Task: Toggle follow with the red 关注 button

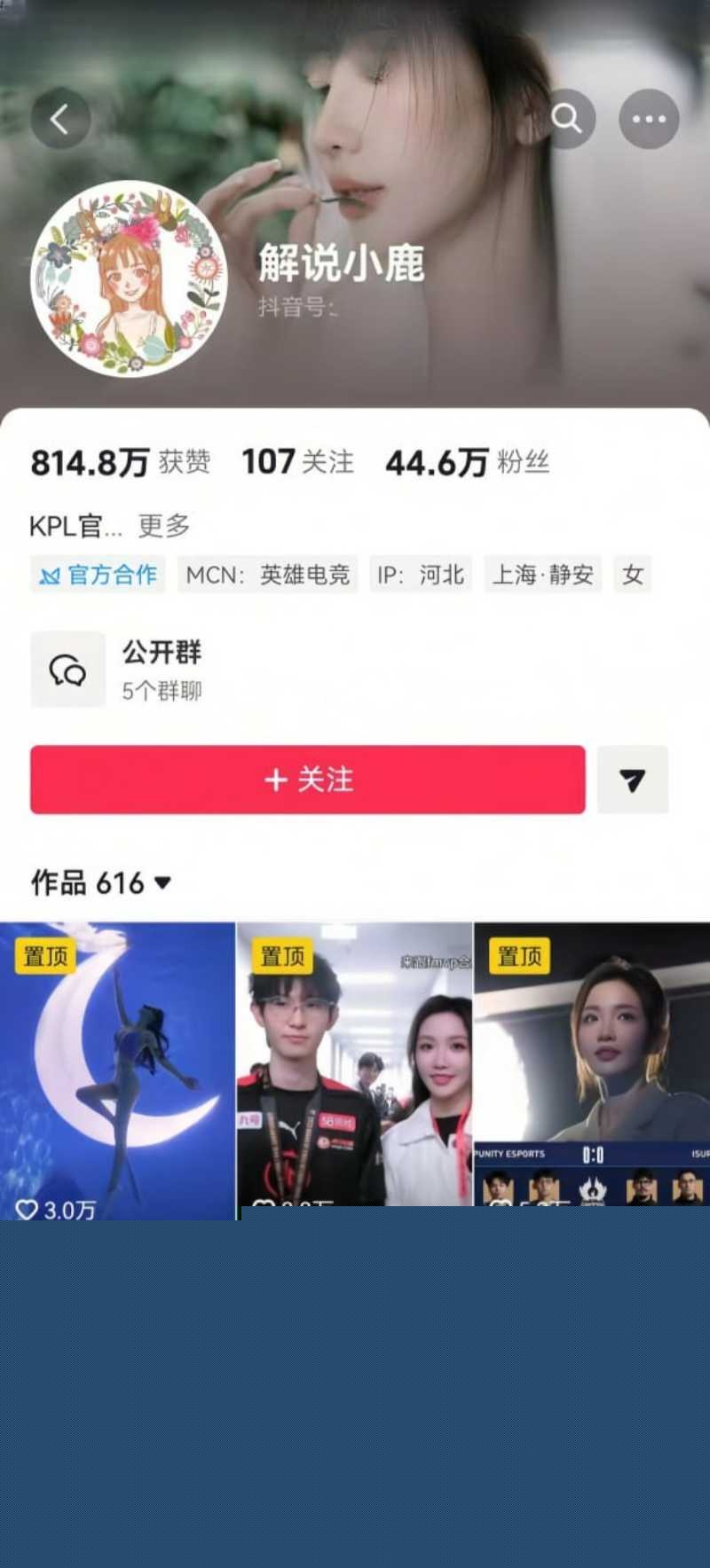Action: 308,780
